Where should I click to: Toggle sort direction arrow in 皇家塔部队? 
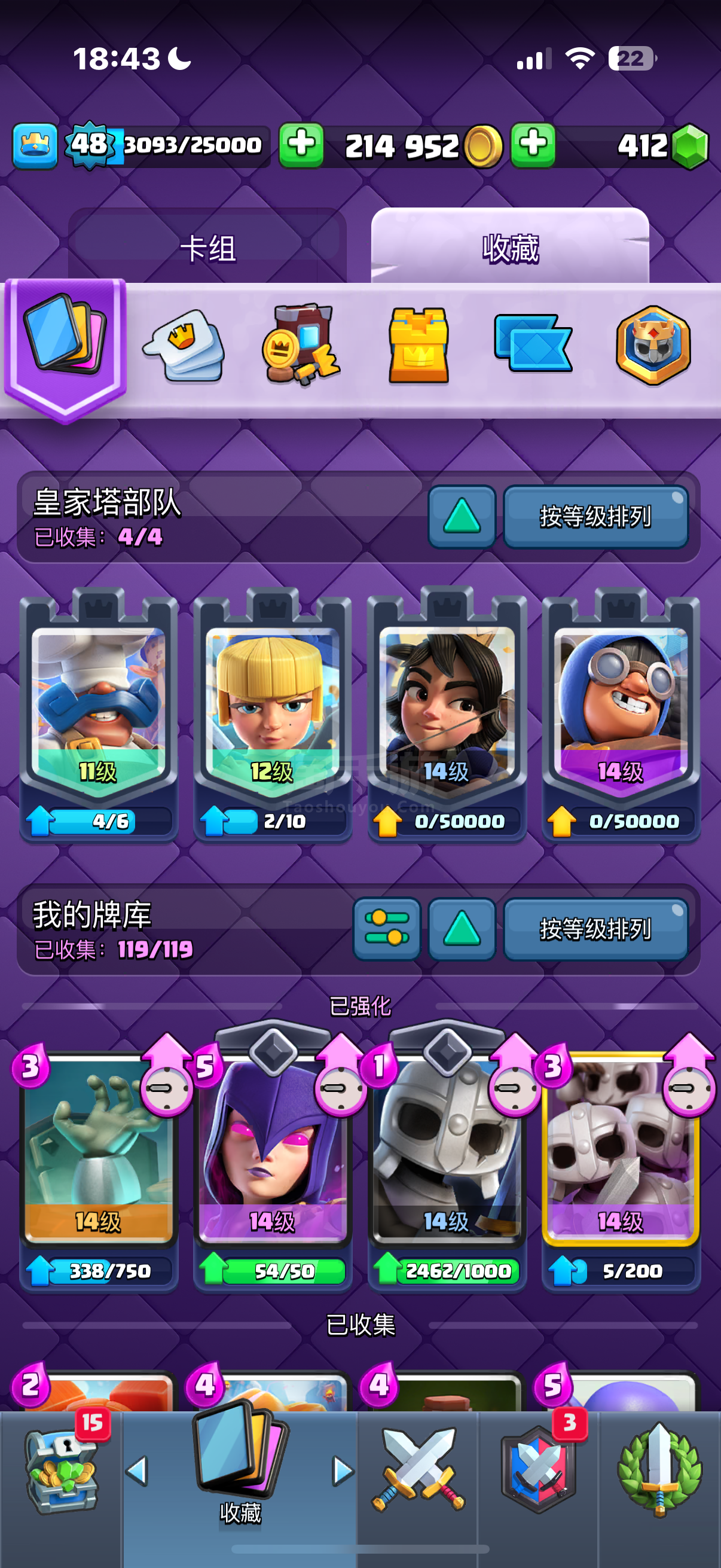(462, 517)
